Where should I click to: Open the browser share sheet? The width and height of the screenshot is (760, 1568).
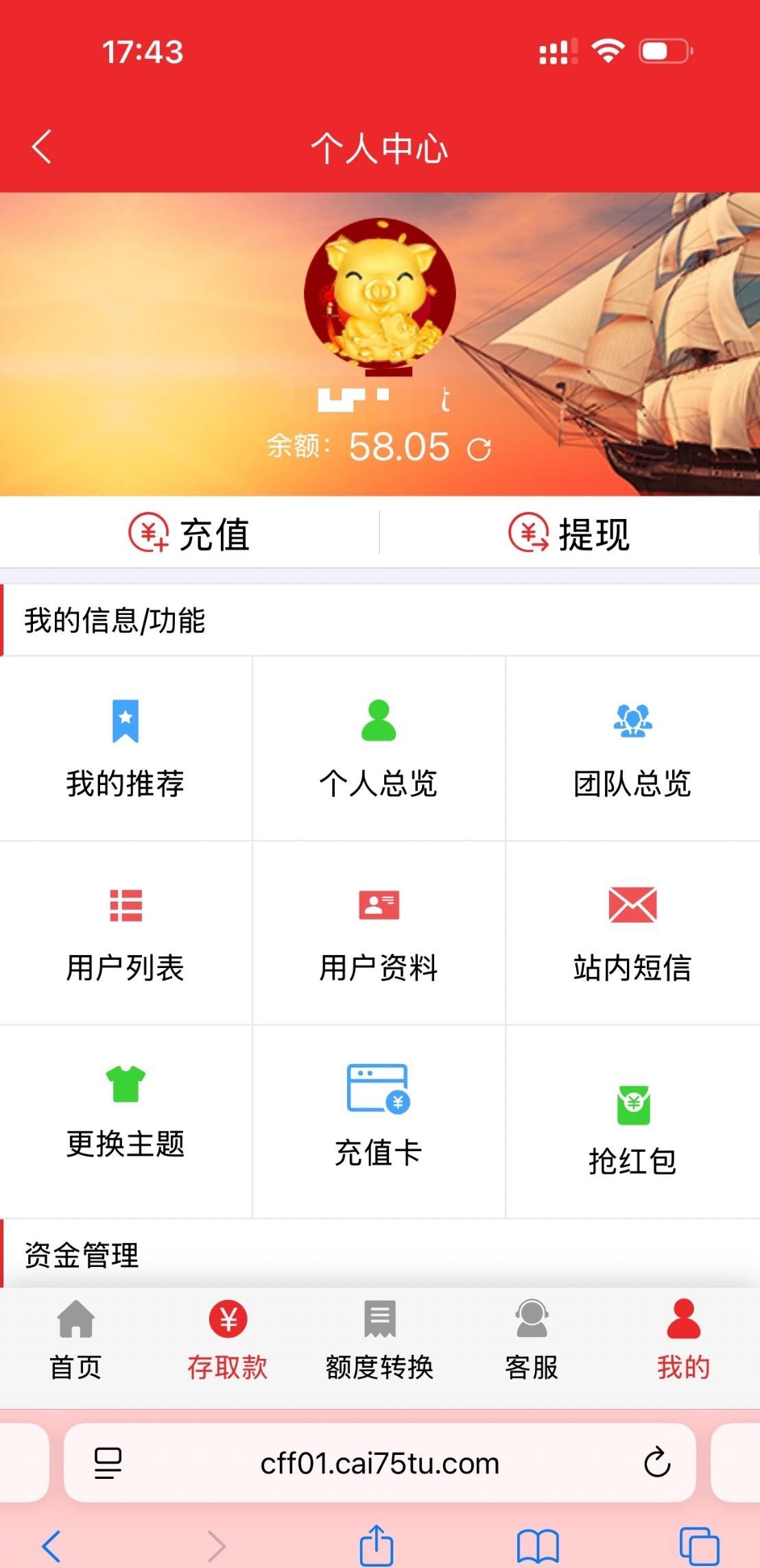(377, 1546)
